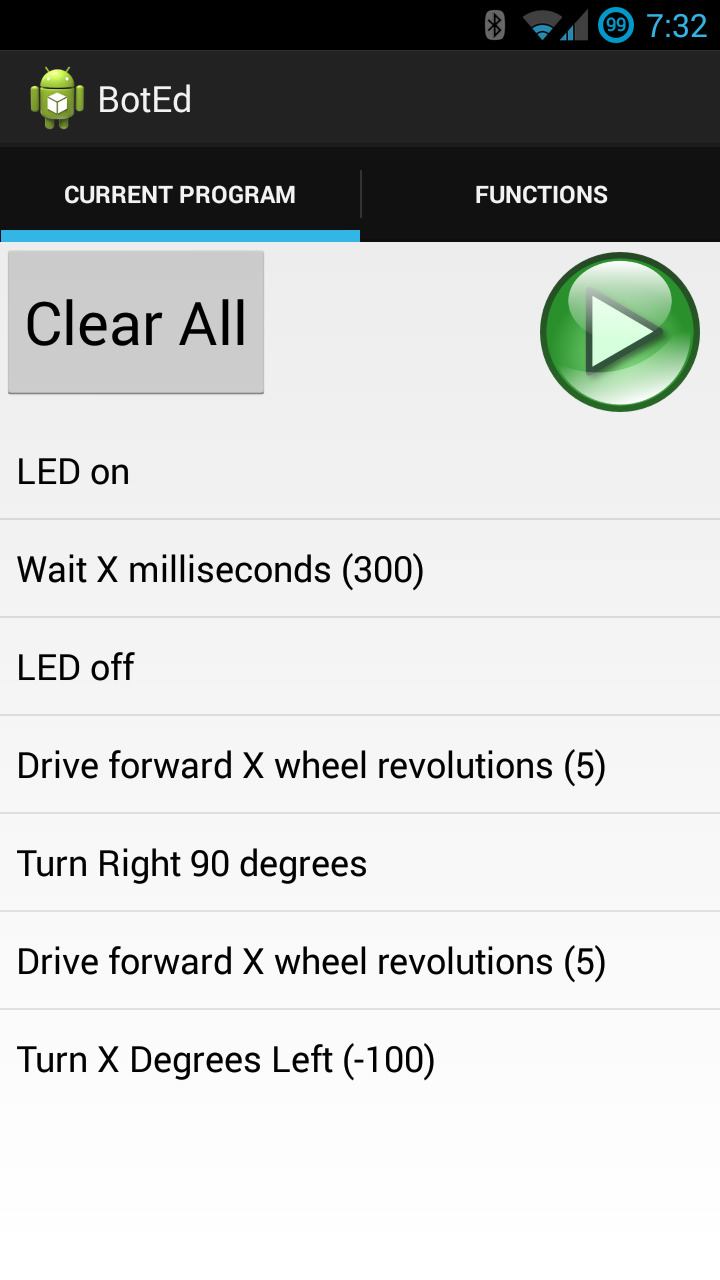The image size is (720, 1280).
Task: Run the program with the green play button
Action: (619, 331)
